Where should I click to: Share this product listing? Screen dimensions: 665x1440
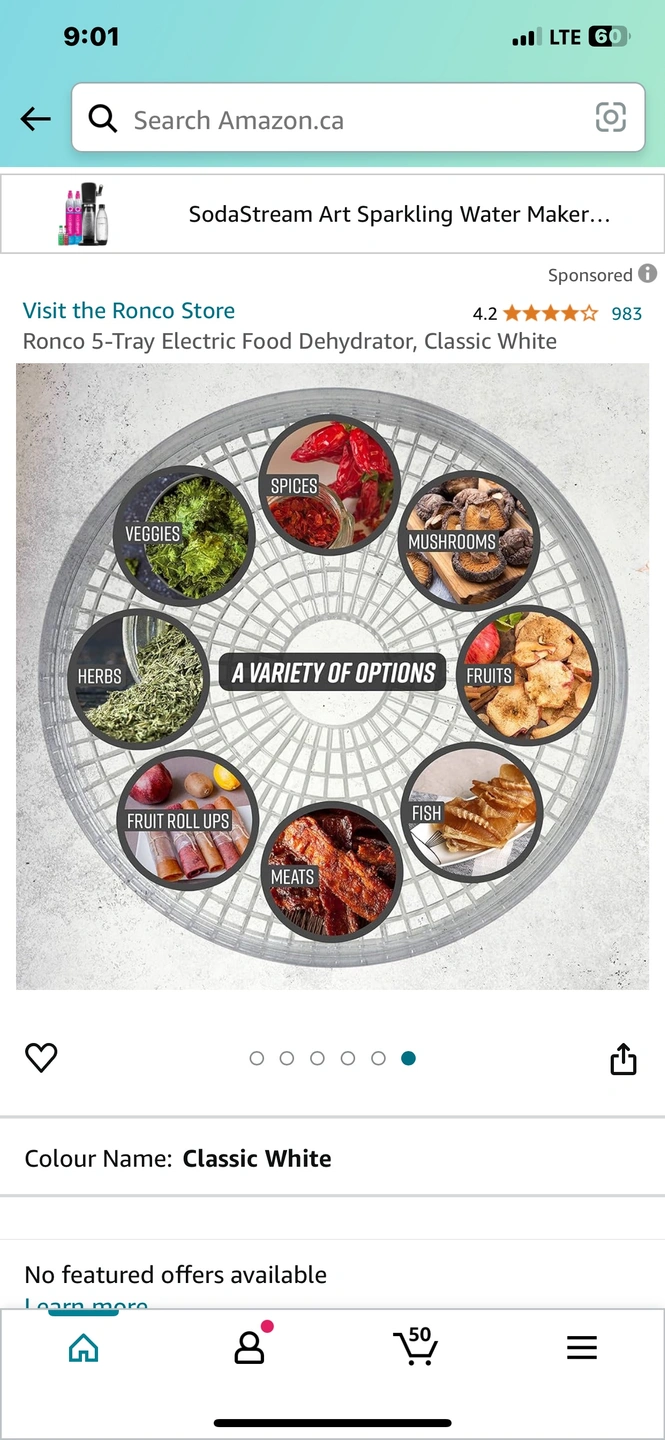[x=623, y=1059]
